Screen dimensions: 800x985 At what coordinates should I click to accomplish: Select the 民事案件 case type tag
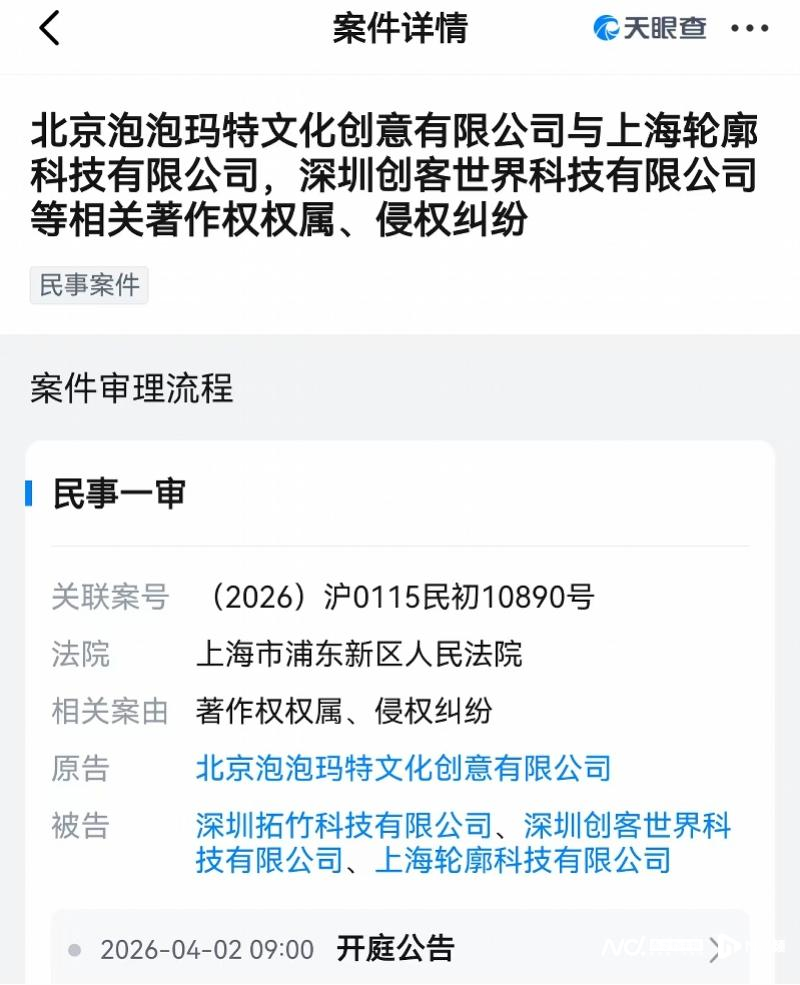(x=89, y=286)
